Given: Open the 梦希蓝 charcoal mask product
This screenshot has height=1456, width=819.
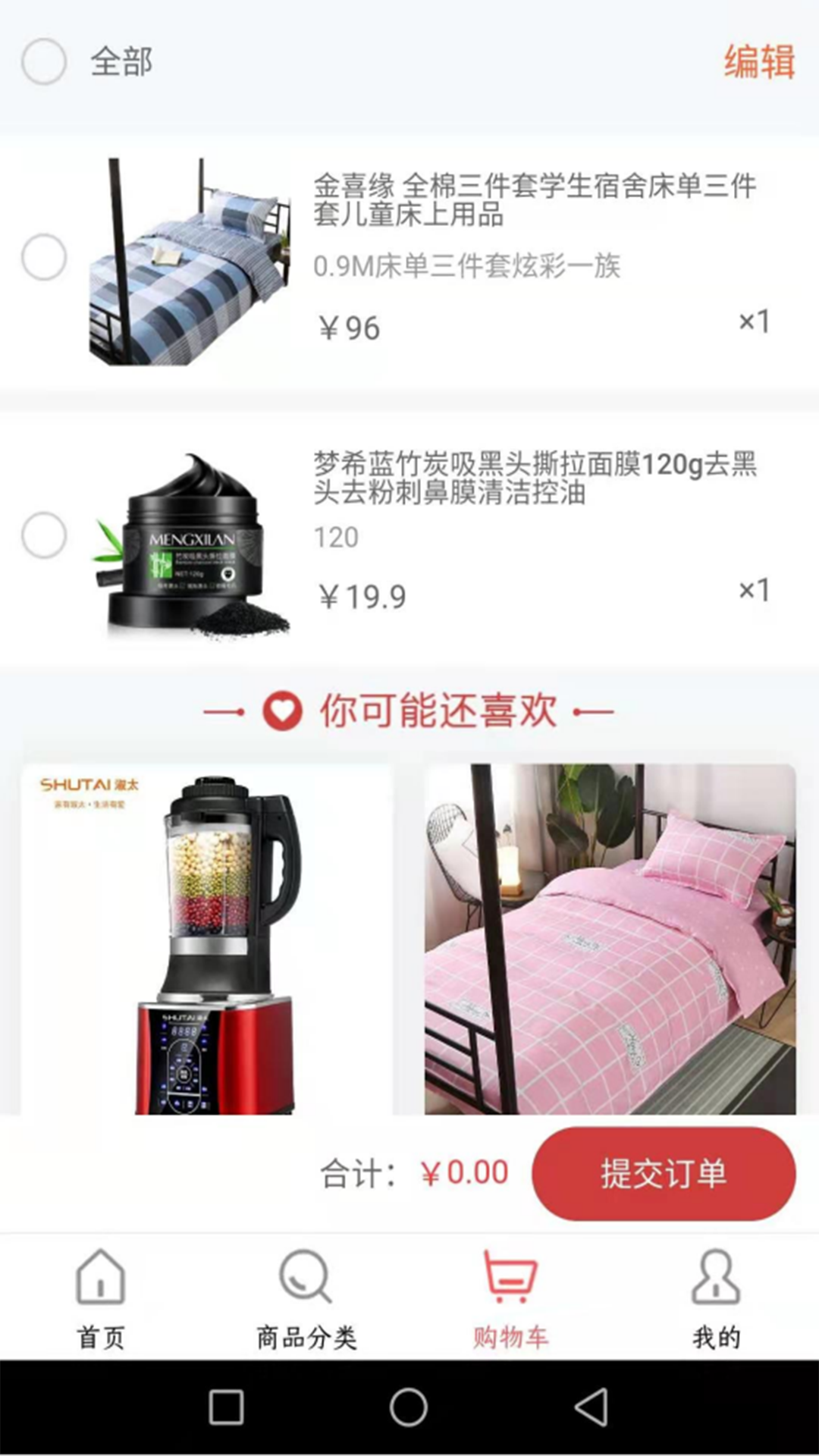Looking at the screenshot, I should point(534,478).
